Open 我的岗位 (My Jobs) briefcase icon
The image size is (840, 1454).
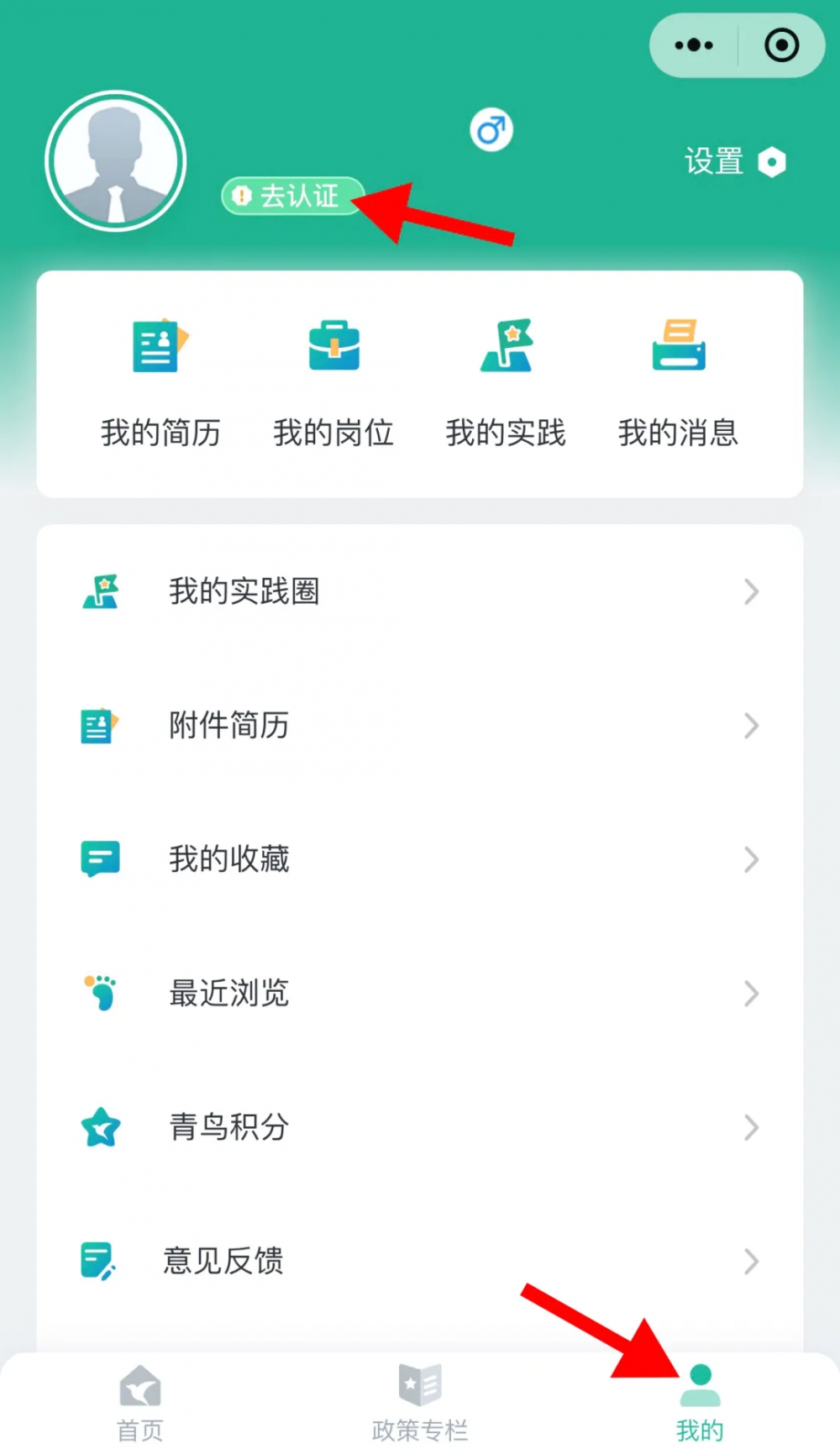pos(333,346)
